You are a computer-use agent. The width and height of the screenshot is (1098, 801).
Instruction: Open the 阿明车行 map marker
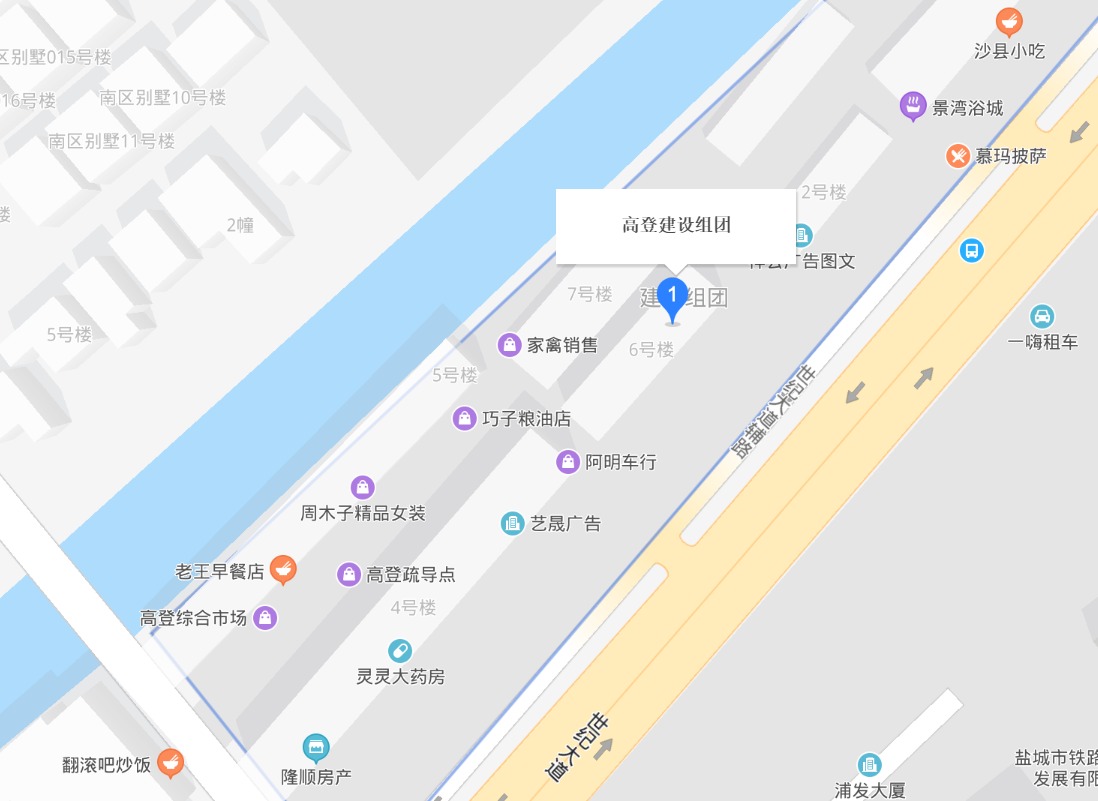point(568,462)
